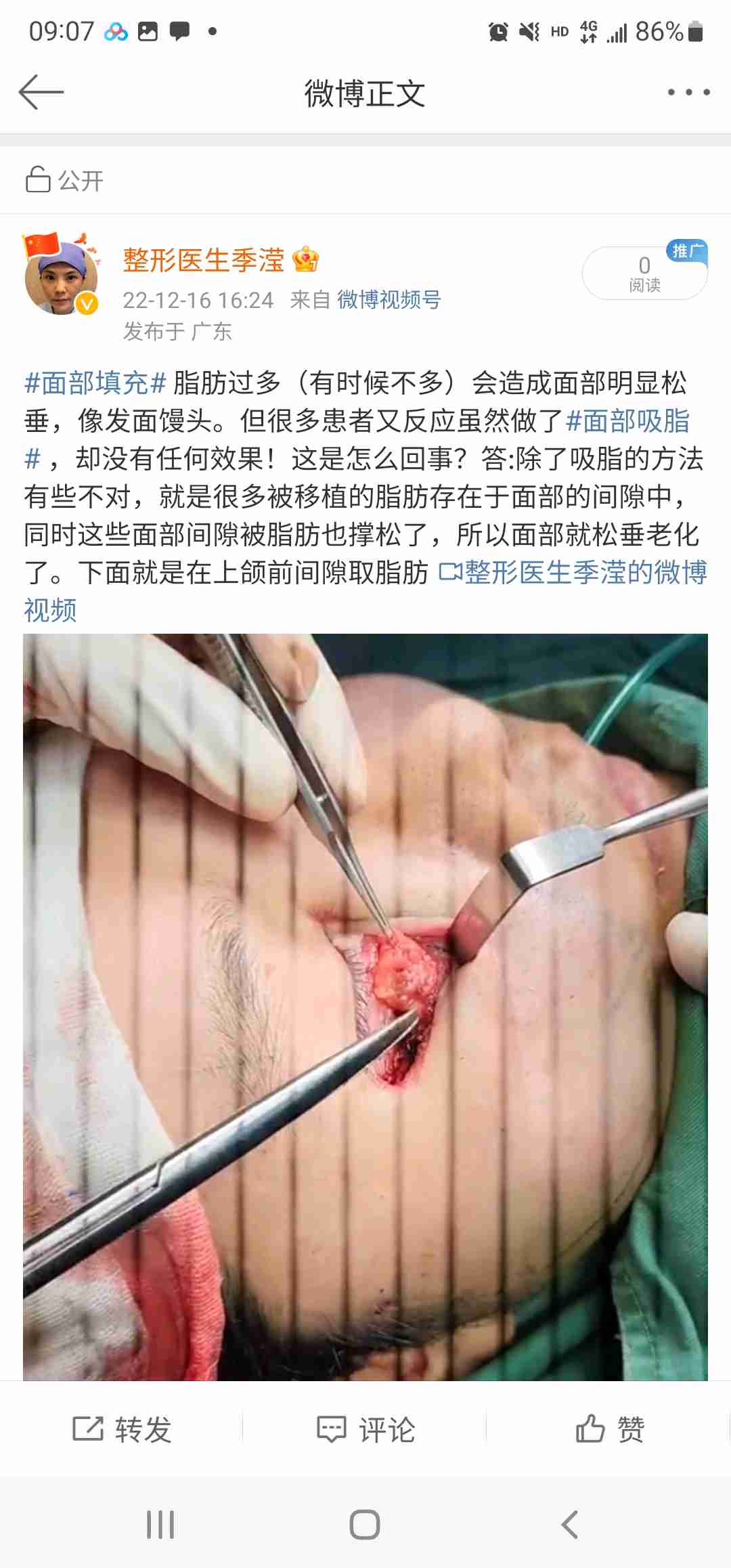Open the #面部填充# hashtag
This screenshot has height=1568, width=731.
[95, 383]
